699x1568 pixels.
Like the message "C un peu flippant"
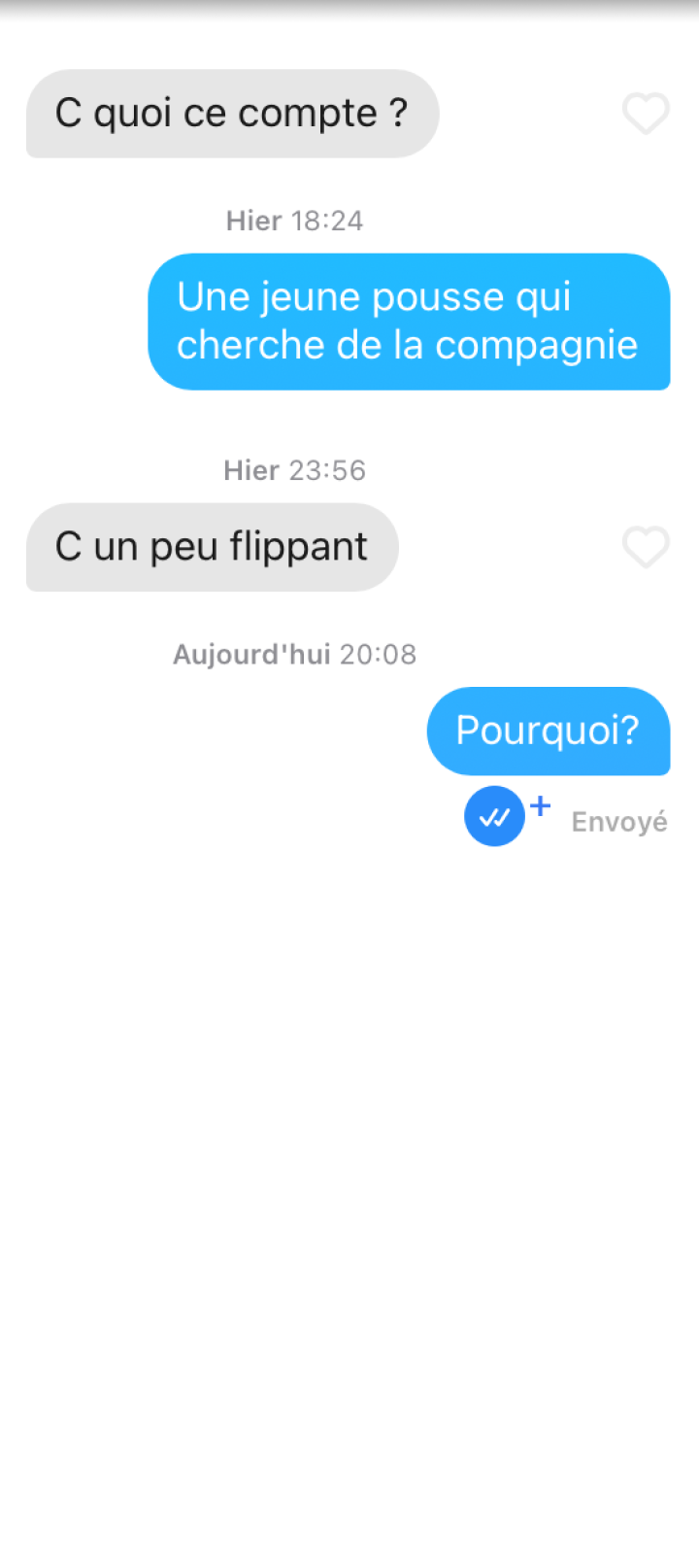(646, 547)
